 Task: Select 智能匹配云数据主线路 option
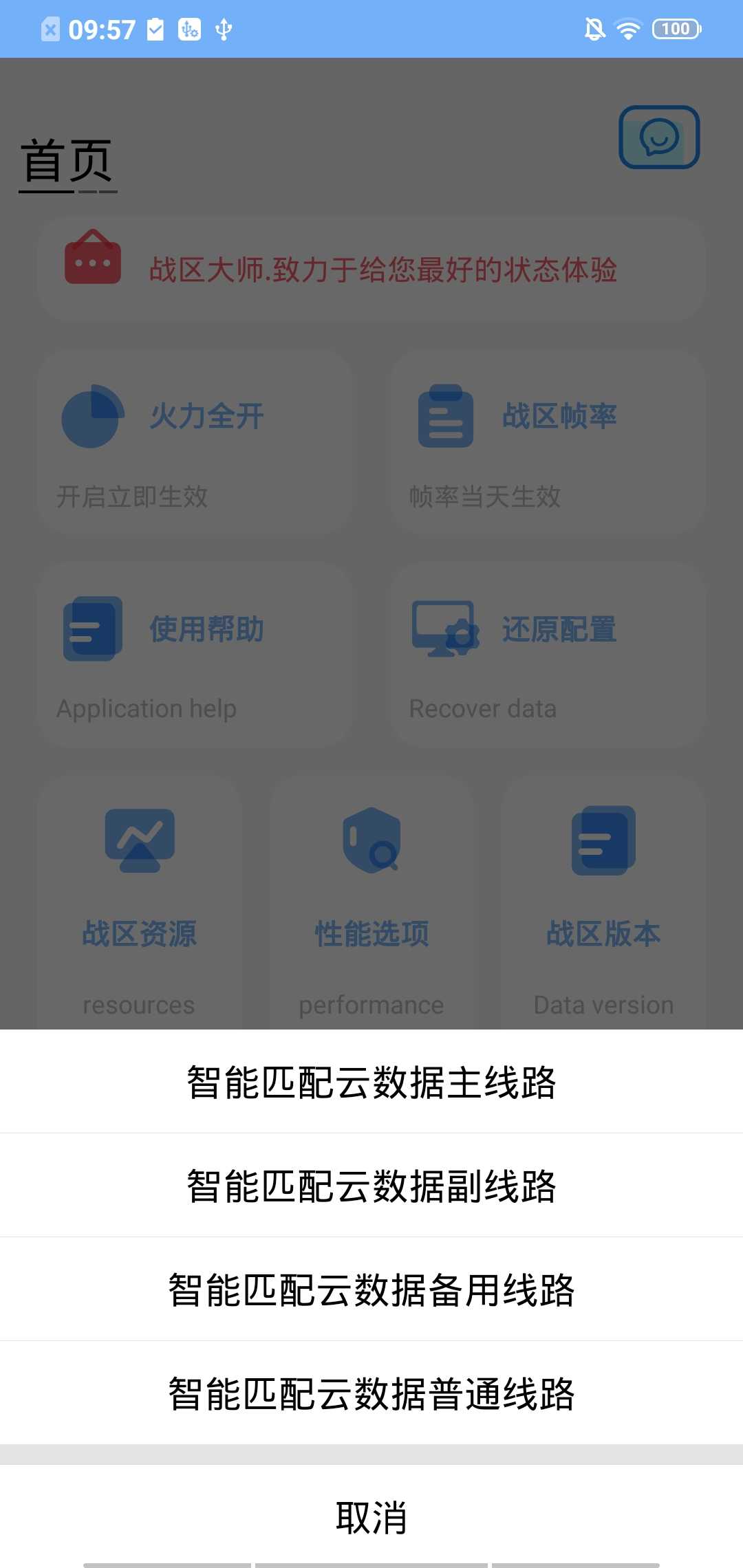coord(371,1082)
